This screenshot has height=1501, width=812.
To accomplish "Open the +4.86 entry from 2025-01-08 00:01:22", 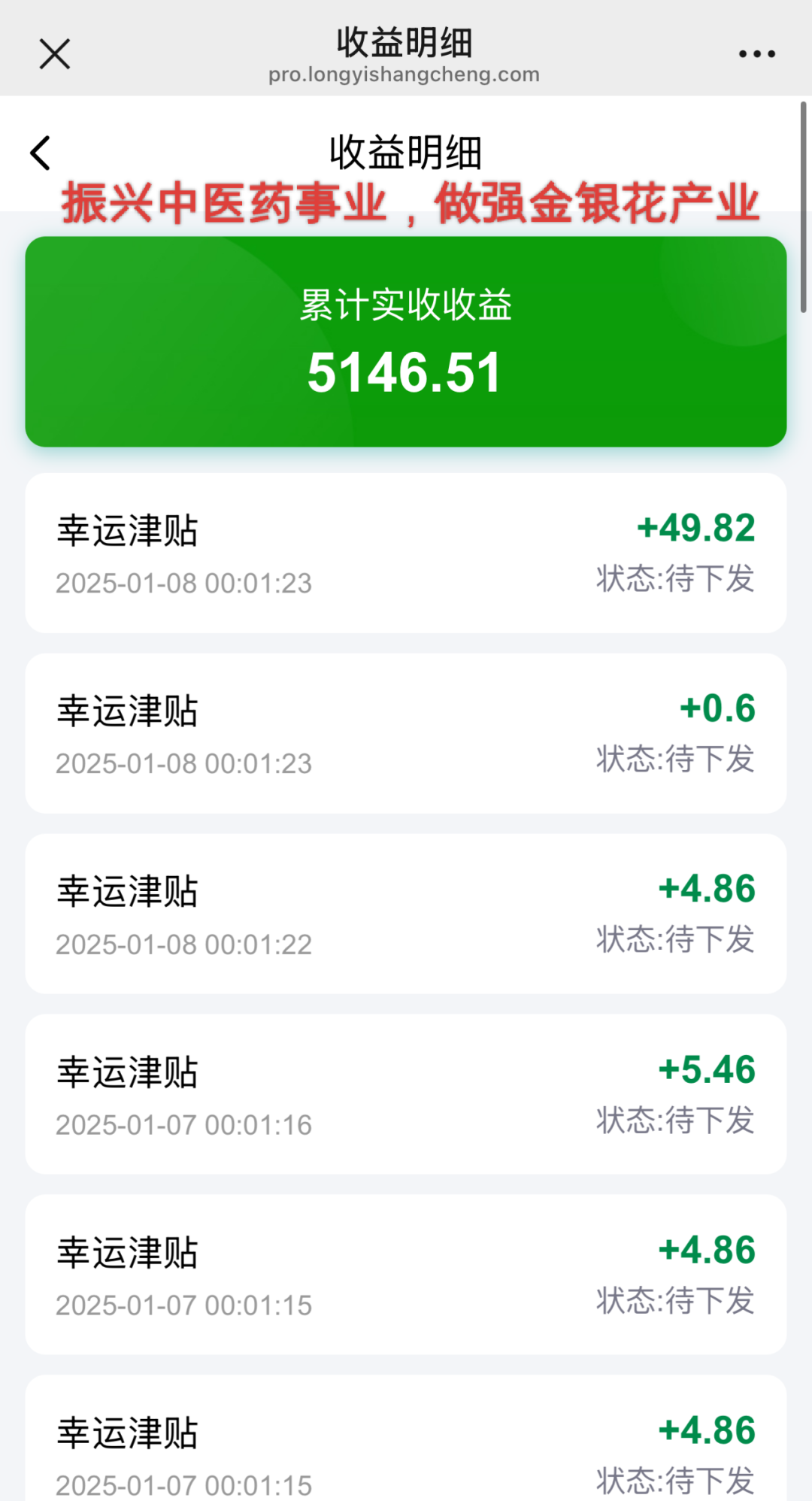I will click(406, 913).
